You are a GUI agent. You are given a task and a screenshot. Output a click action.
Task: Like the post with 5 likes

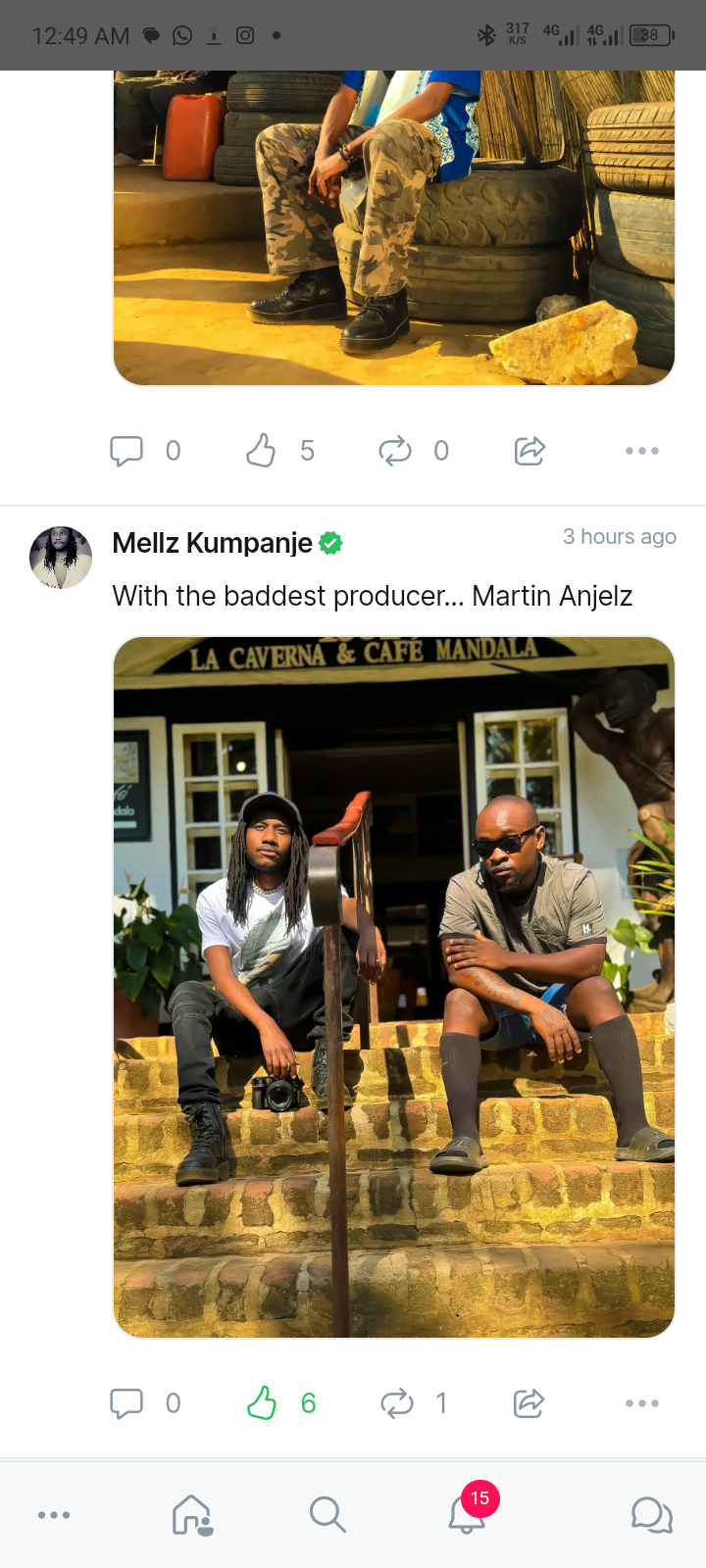[x=261, y=451]
